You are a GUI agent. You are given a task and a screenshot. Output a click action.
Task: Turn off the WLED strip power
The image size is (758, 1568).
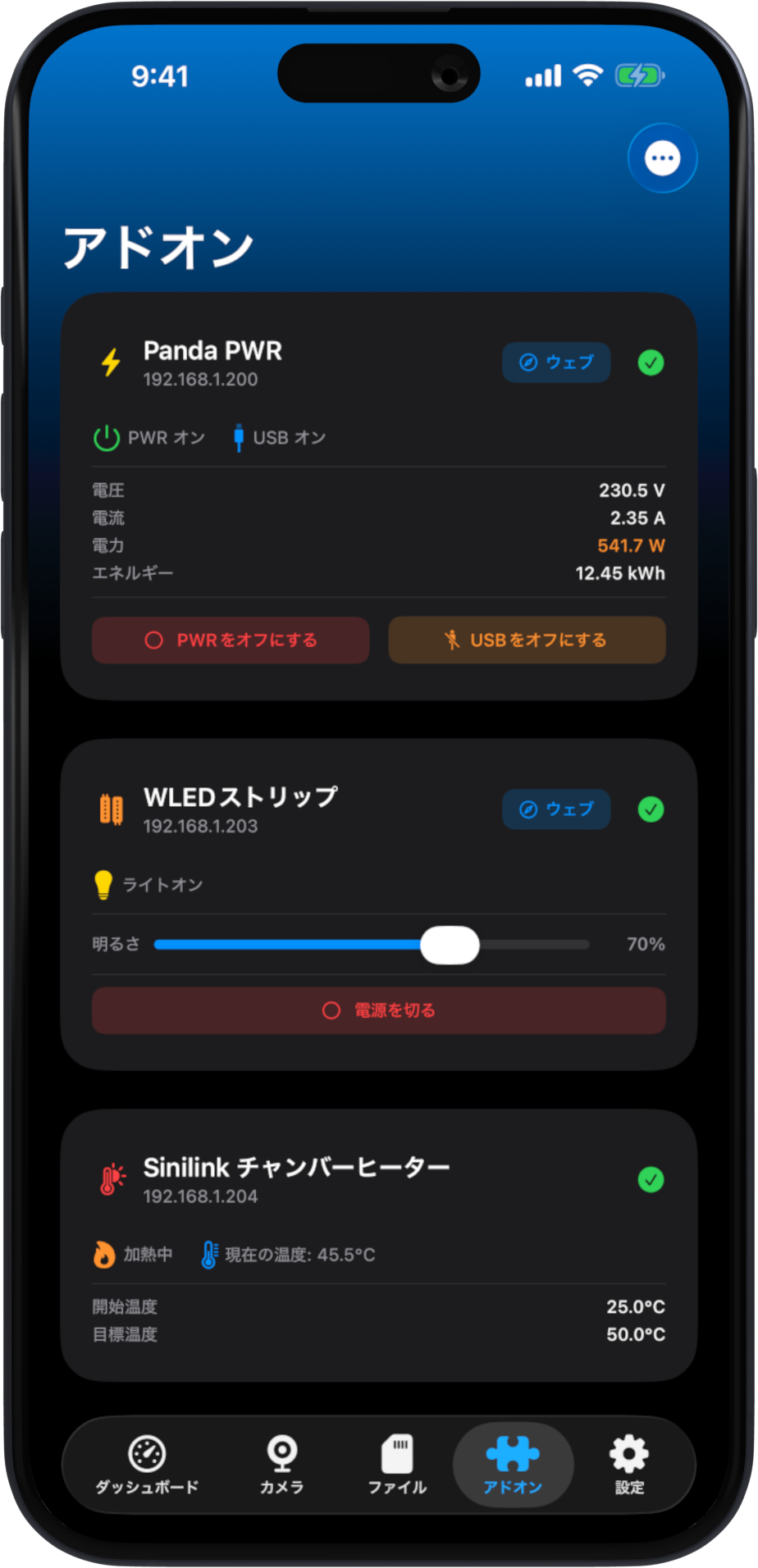point(378,1010)
